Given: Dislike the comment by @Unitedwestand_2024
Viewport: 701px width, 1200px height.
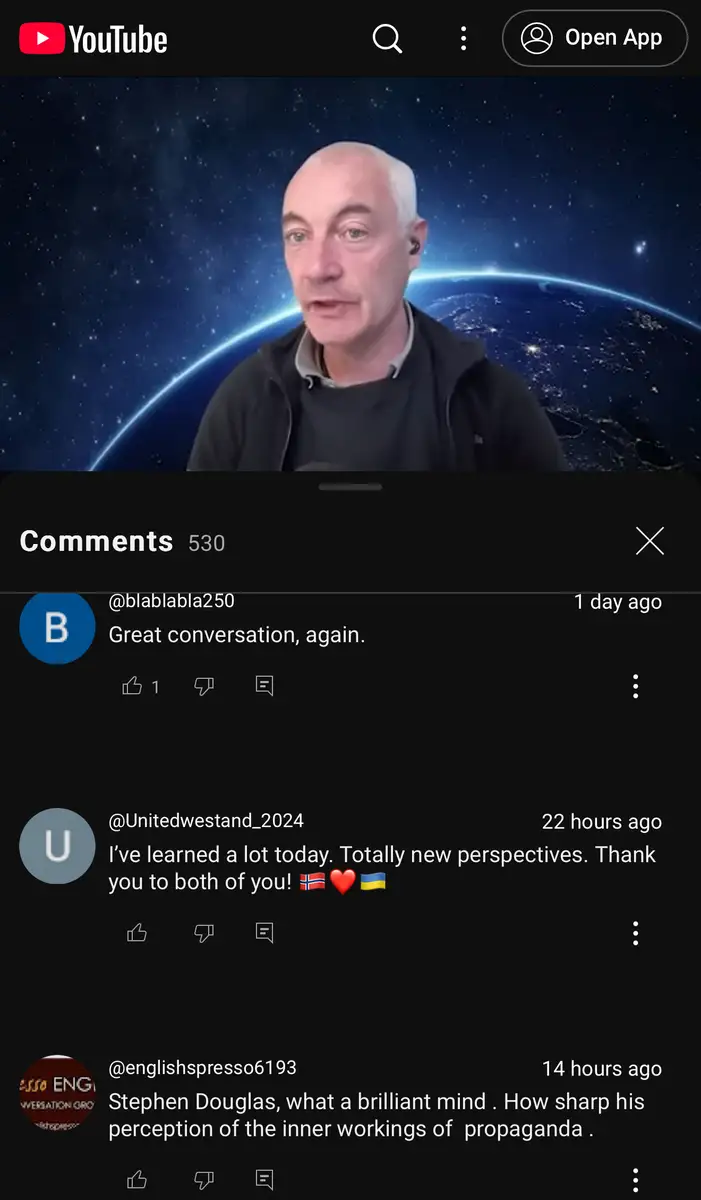Looking at the screenshot, I should point(204,933).
